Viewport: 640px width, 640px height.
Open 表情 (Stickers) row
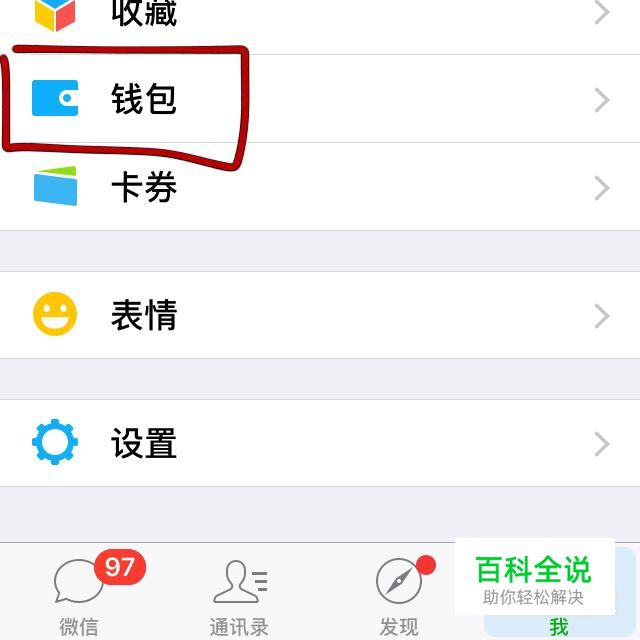(x=320, y=315)
